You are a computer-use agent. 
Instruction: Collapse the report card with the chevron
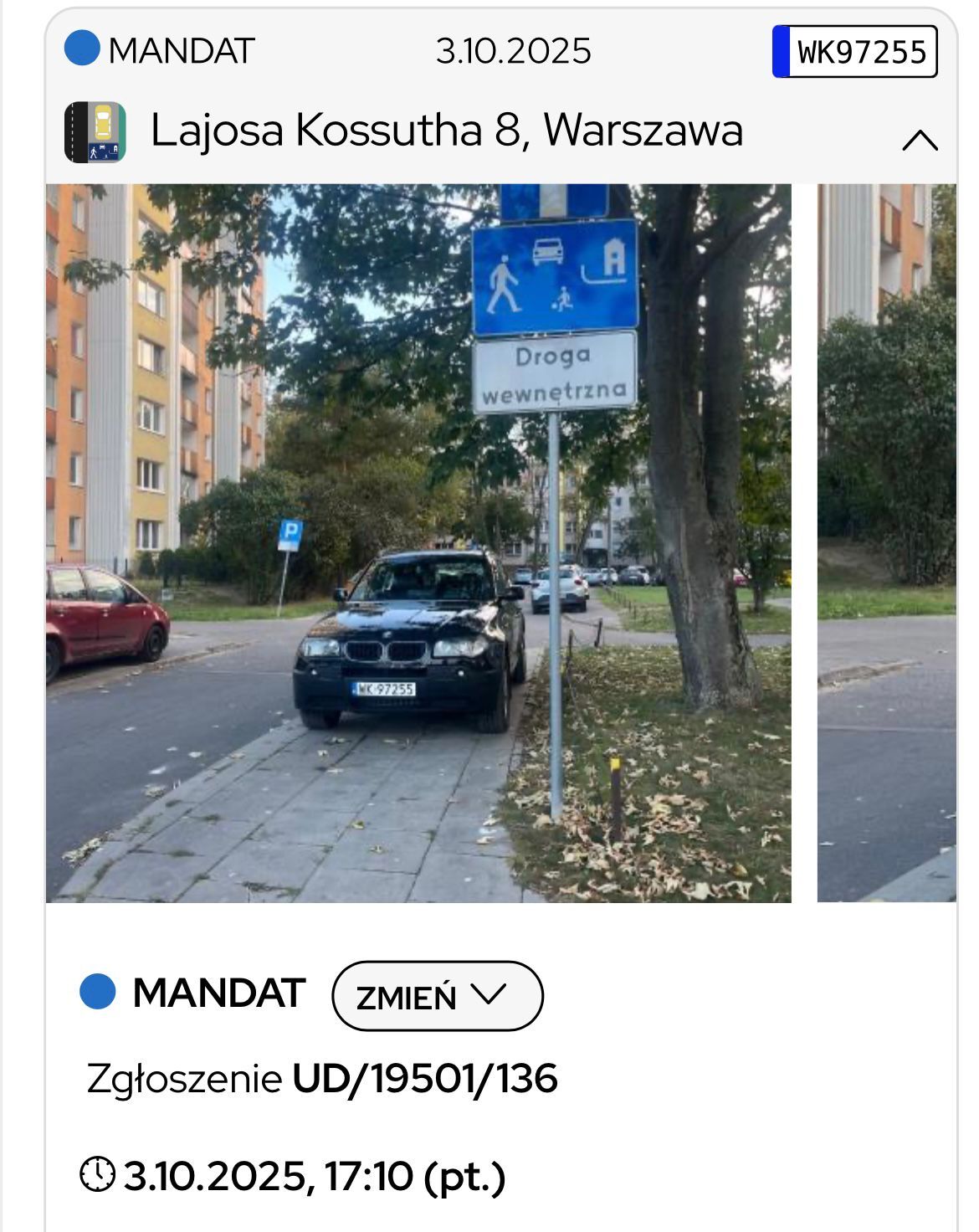[920, 140]
